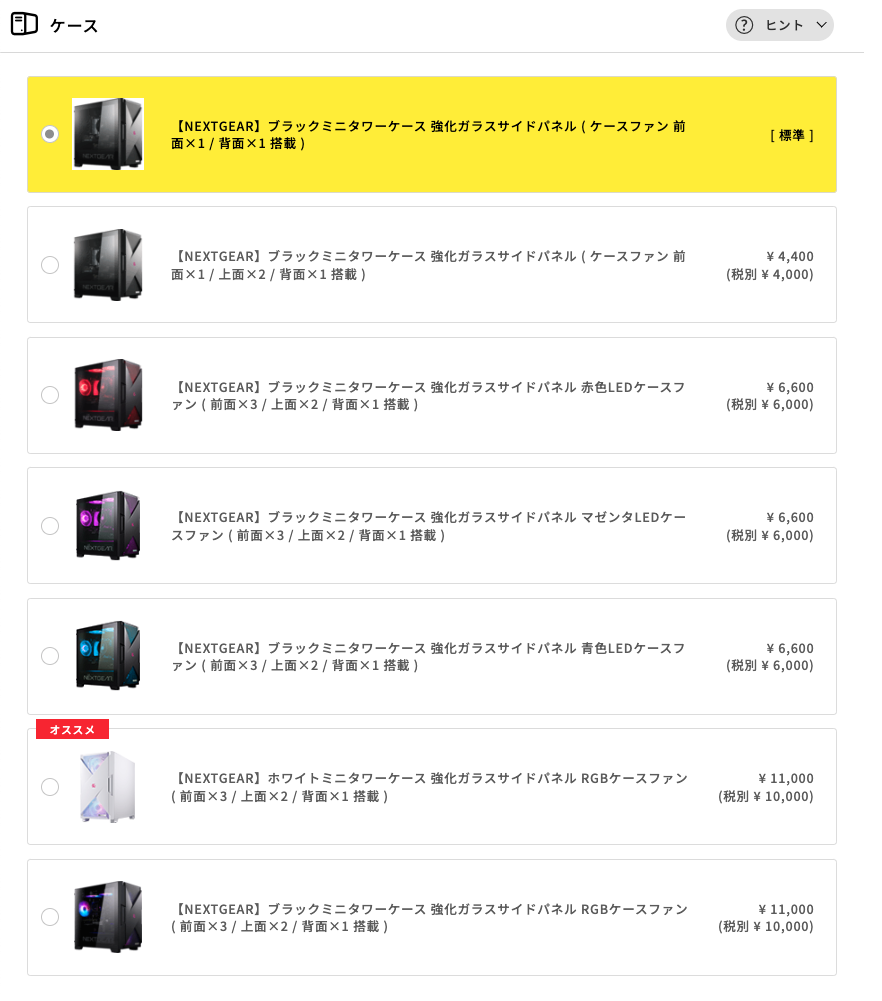
Task: Select the ホワイトミニタワーケース RGB option
Action: click(x=50, y=787)
